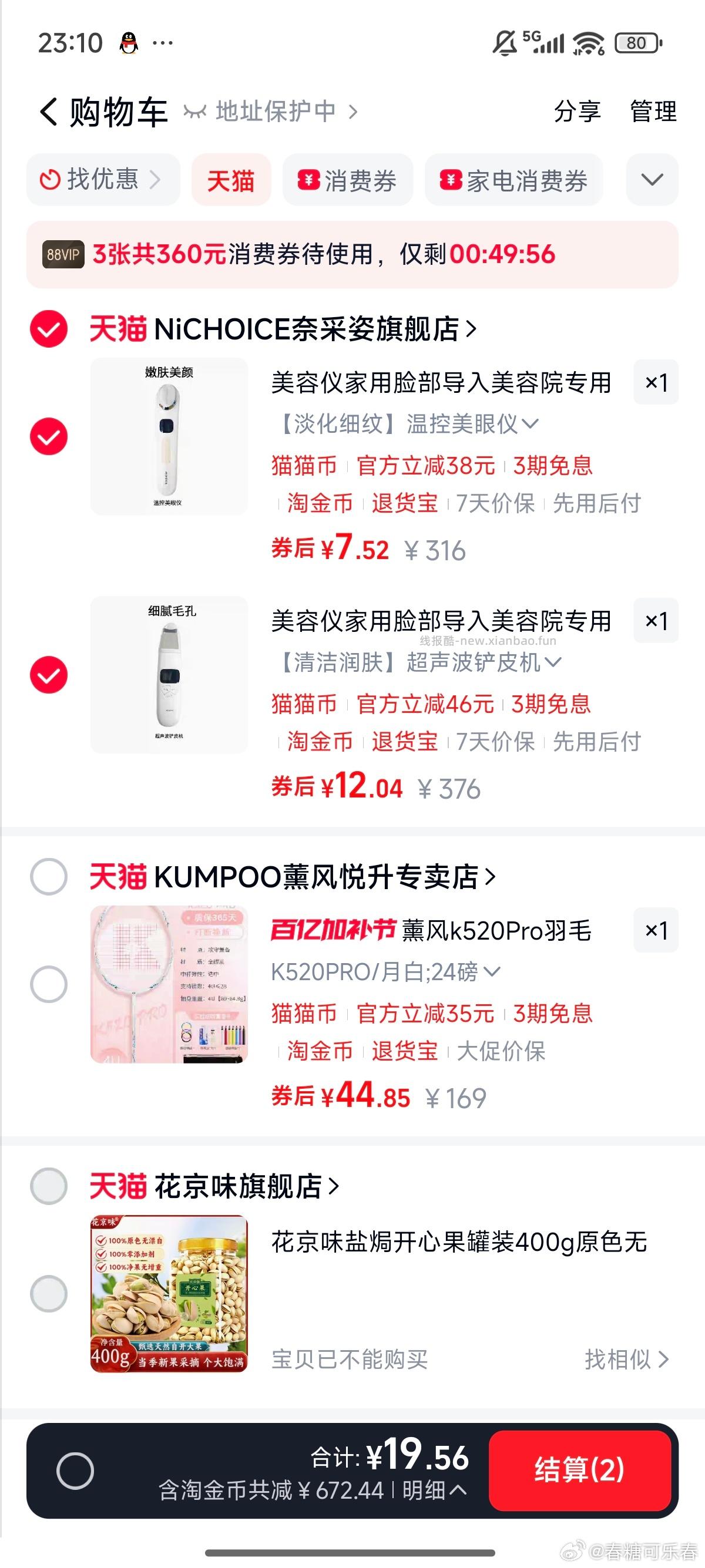Uncheck the 温控美眼仪 item checkbox
705x1568 pixels.
click(x=49, y=436)
